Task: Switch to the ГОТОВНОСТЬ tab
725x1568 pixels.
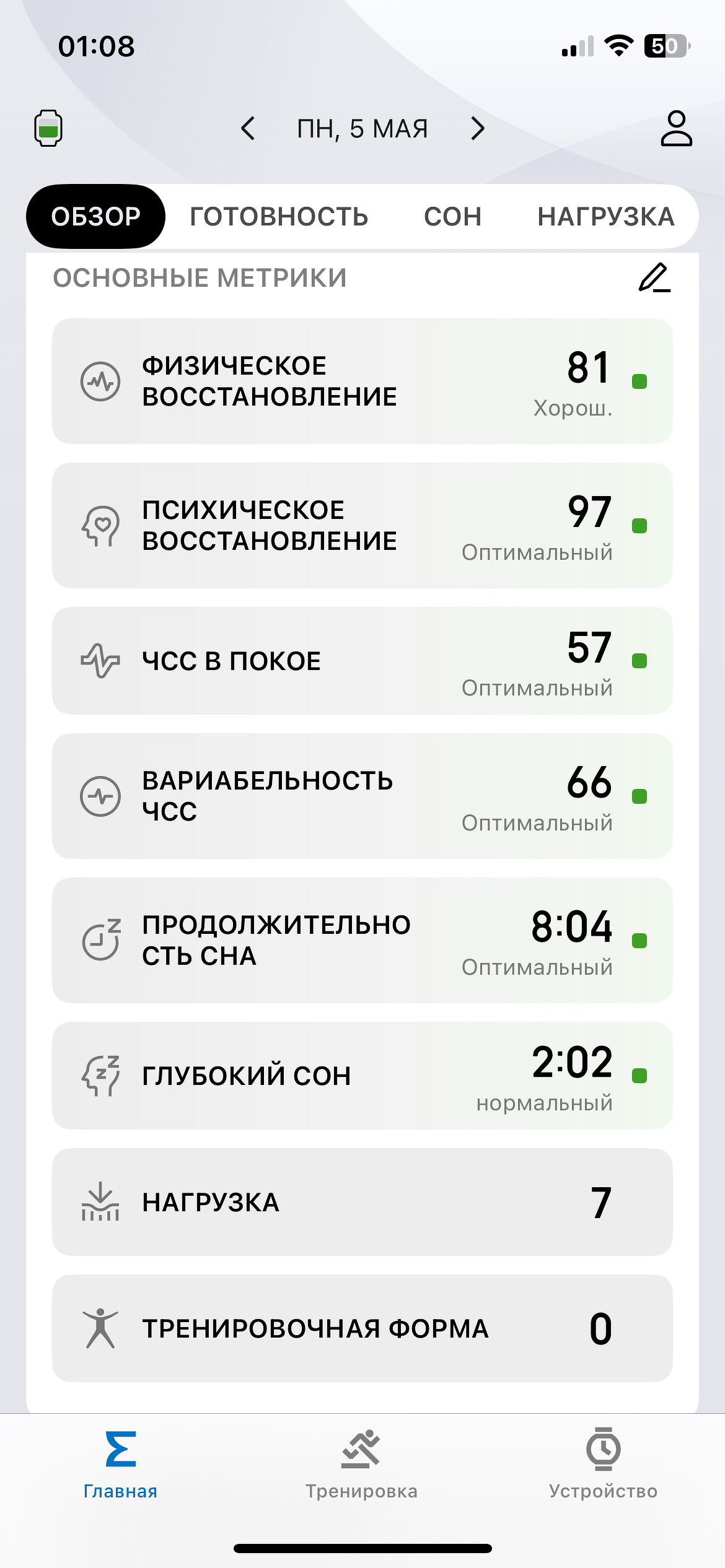Action: pos(279,217)
